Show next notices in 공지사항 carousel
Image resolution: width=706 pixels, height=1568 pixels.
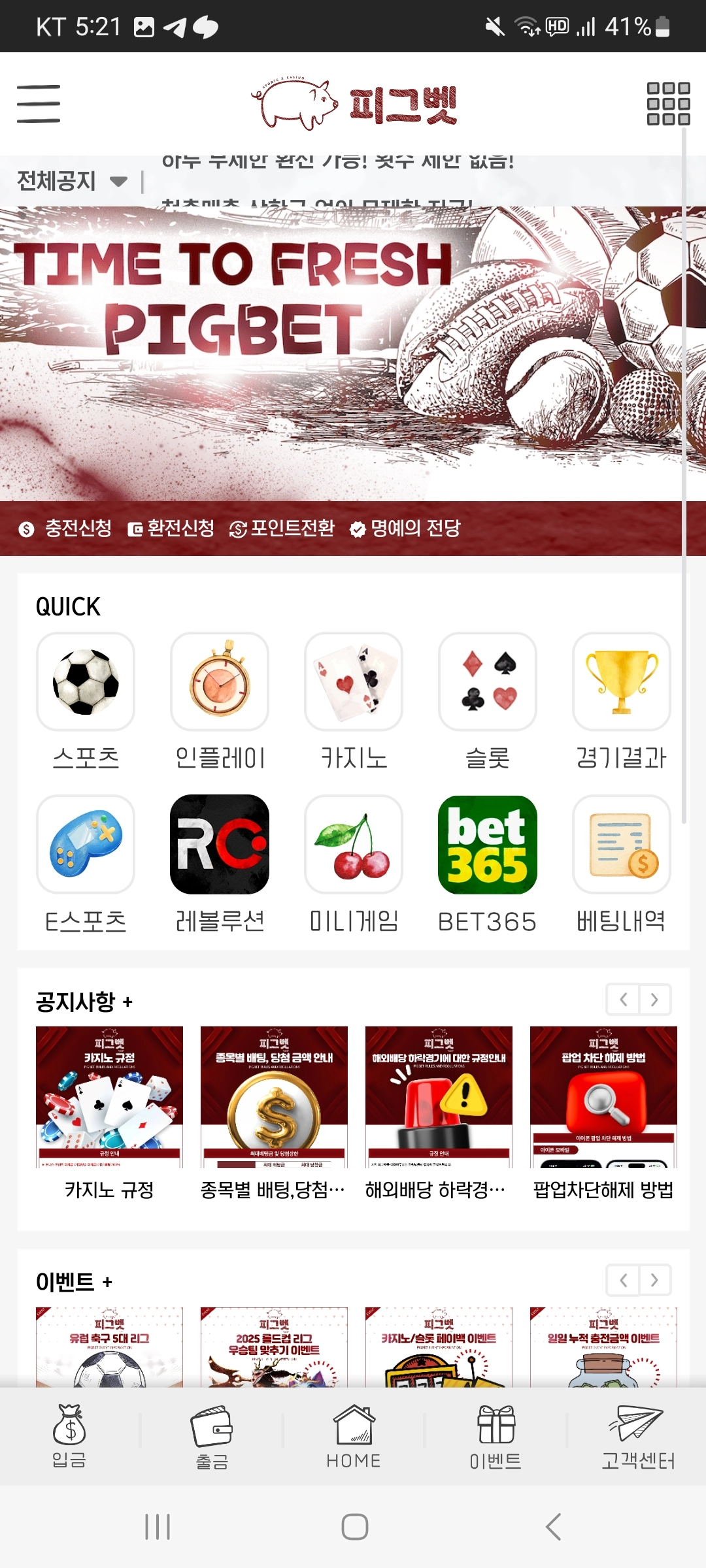click(654, 1000)
